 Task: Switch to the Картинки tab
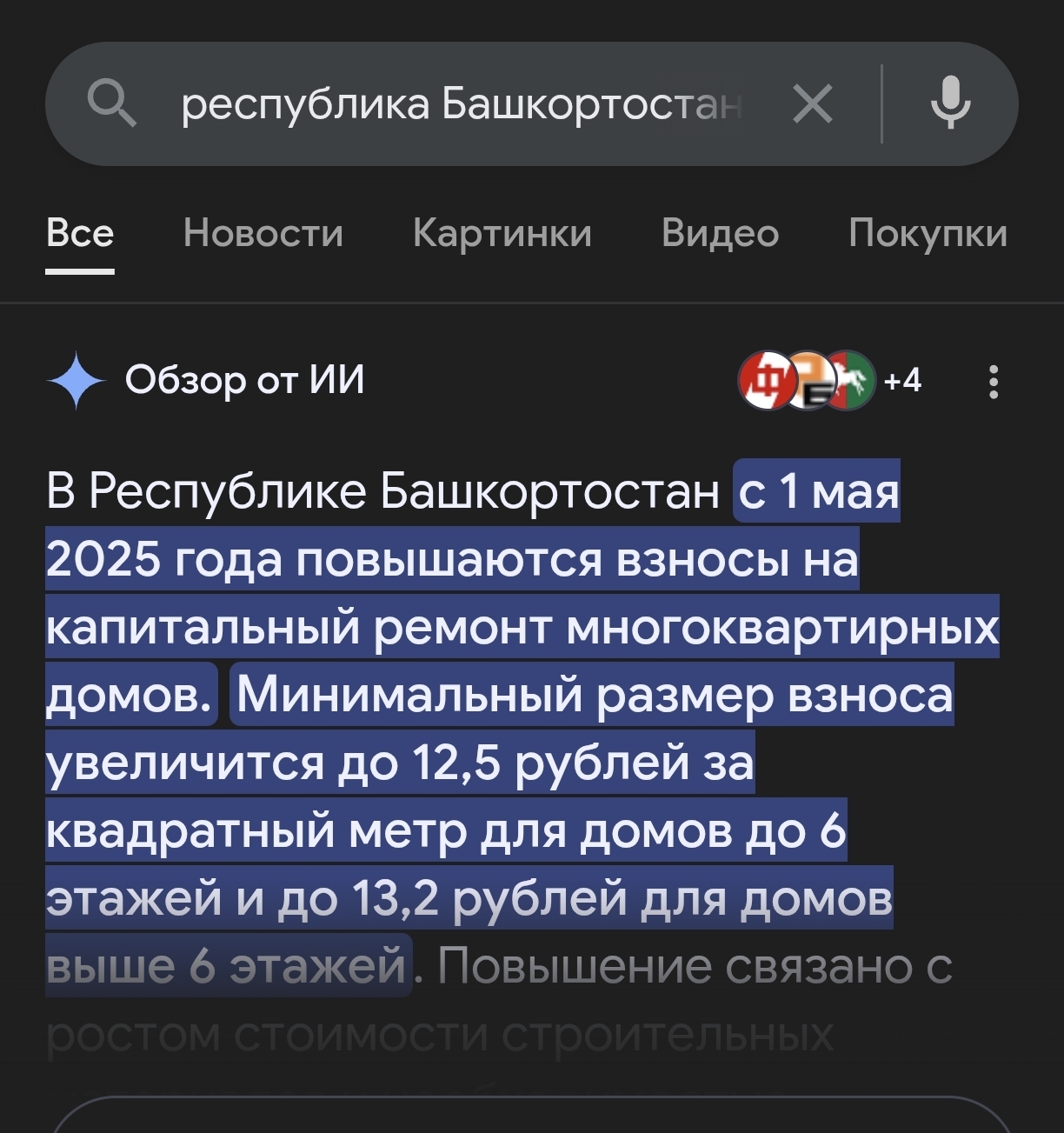(x=502, y=233)
